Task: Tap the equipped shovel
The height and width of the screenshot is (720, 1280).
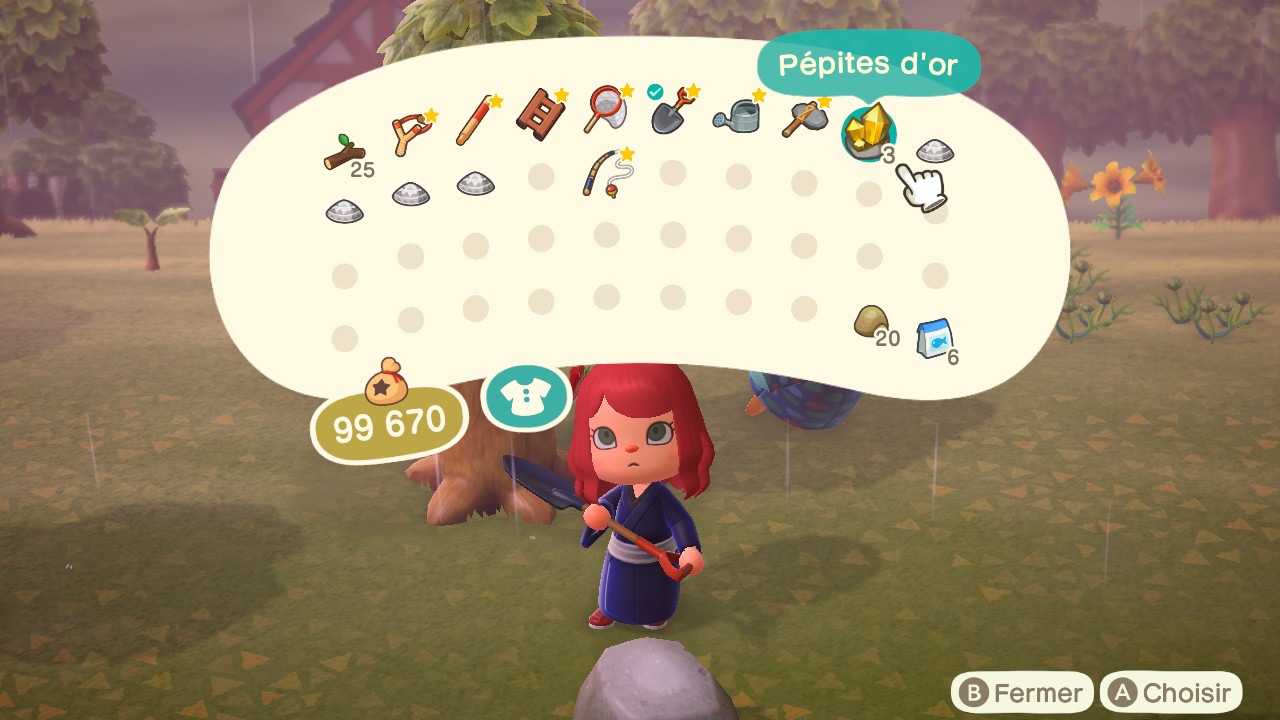Action: pos(670,110)
